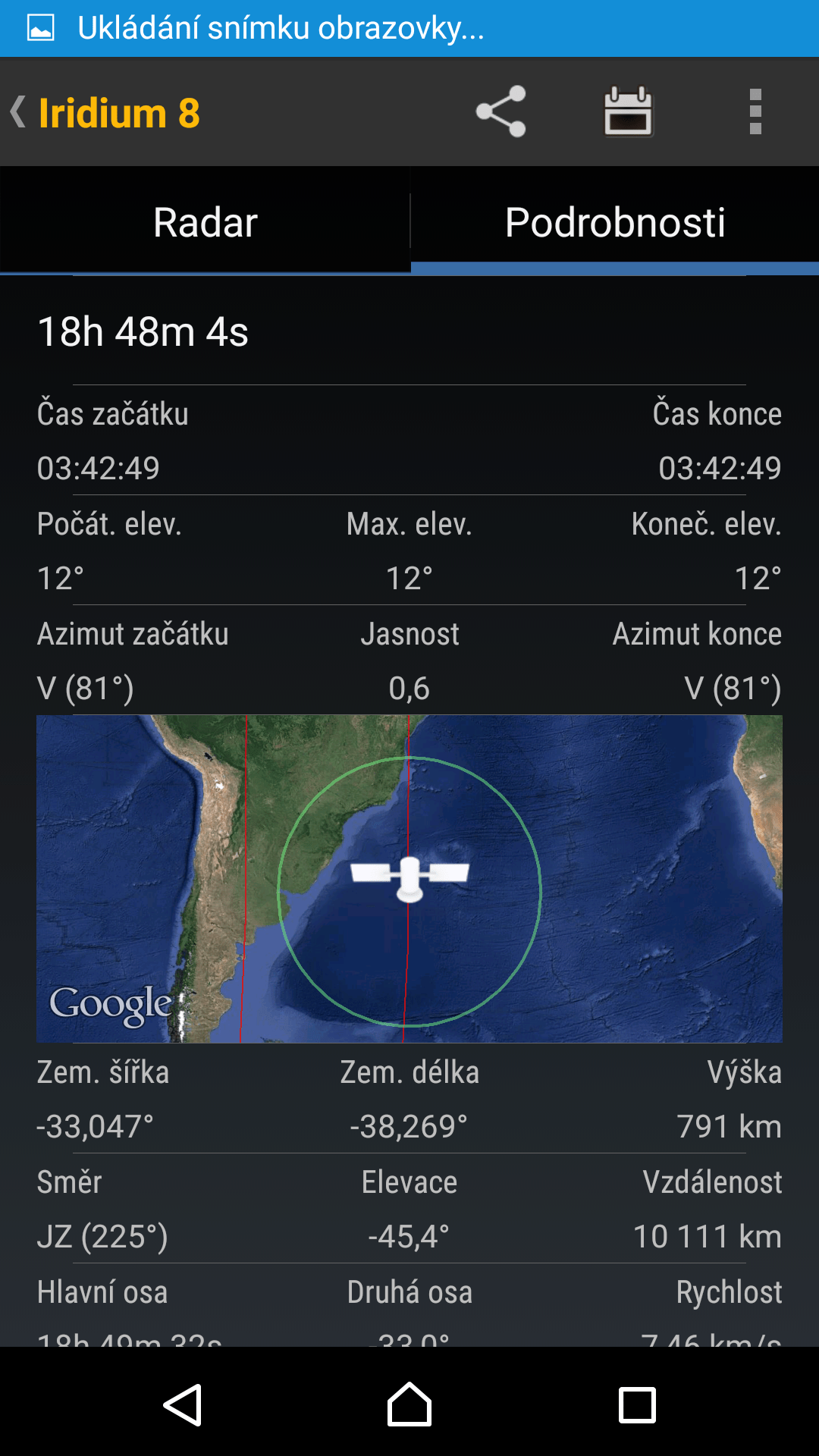Open the overflow menu
The image size is (819, 1456).
pyautogui.click(x=755, y=111)
